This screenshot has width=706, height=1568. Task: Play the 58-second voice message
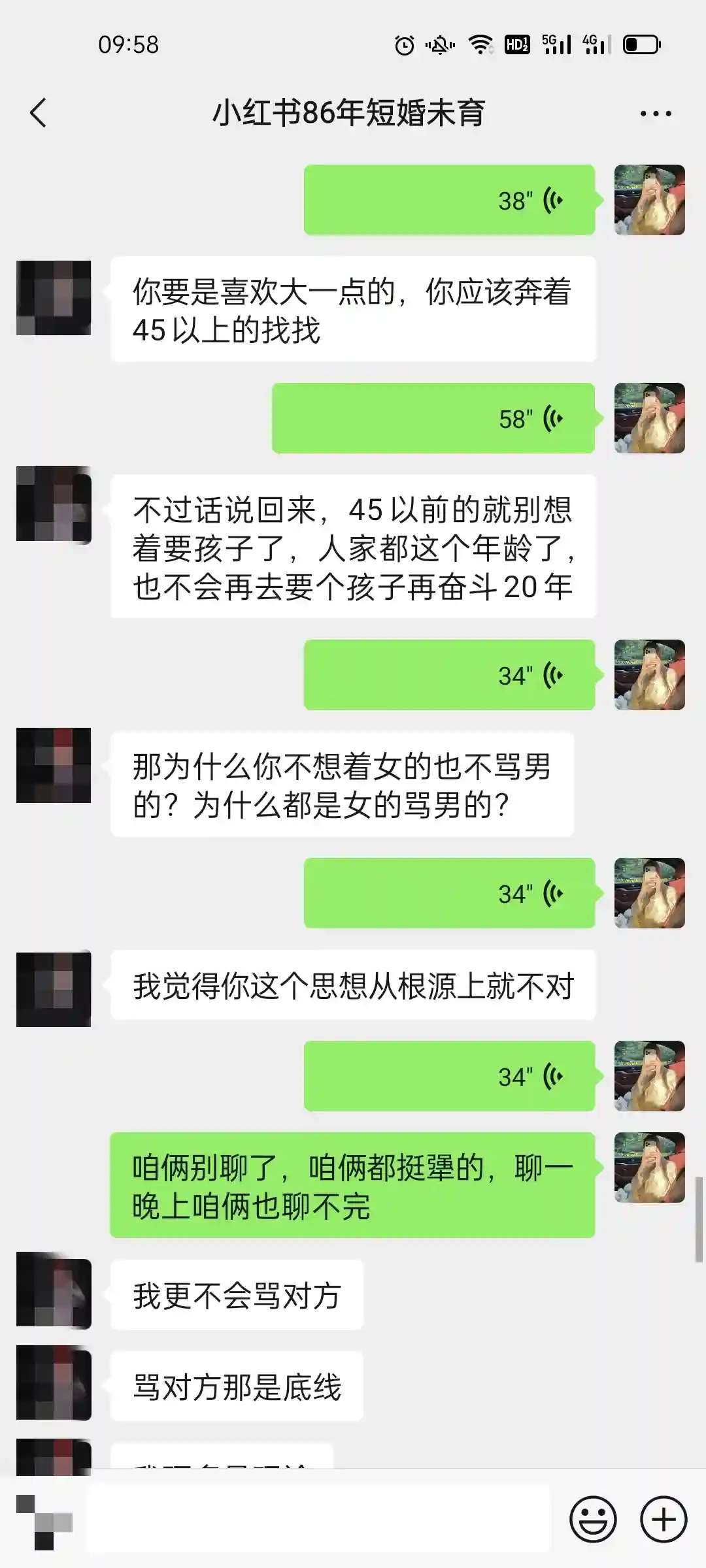pyautogui.click(x=433, y=418)
